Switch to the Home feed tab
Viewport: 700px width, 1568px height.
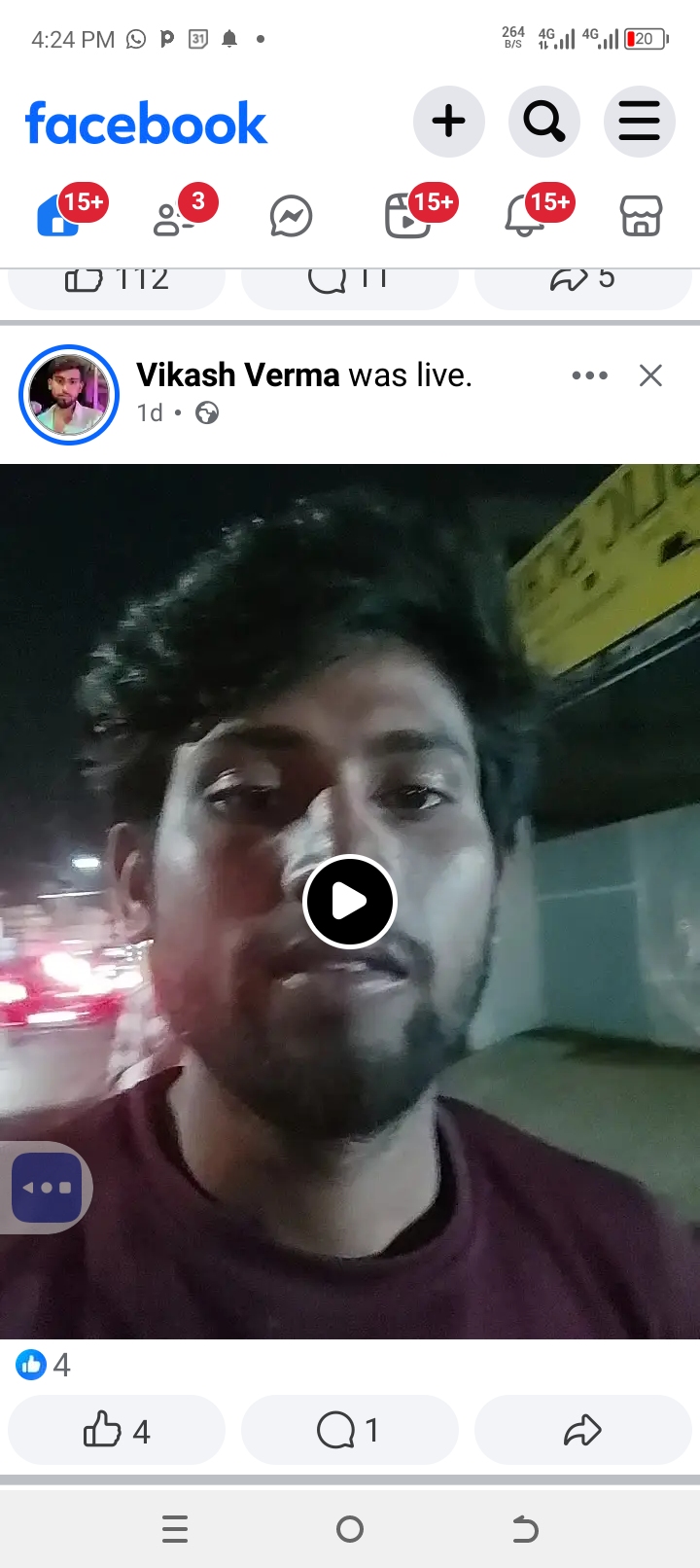[x=60, y=216]
